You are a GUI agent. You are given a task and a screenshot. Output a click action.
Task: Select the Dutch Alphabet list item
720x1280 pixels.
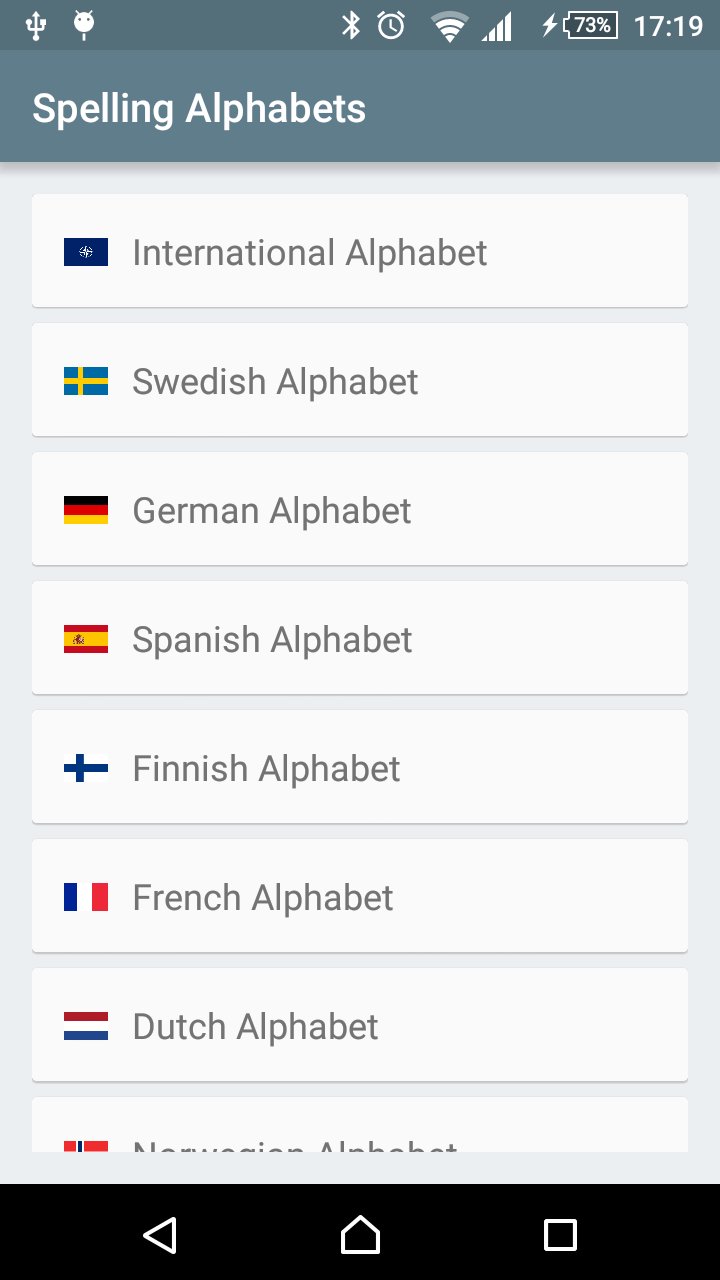click(360, 1025)
